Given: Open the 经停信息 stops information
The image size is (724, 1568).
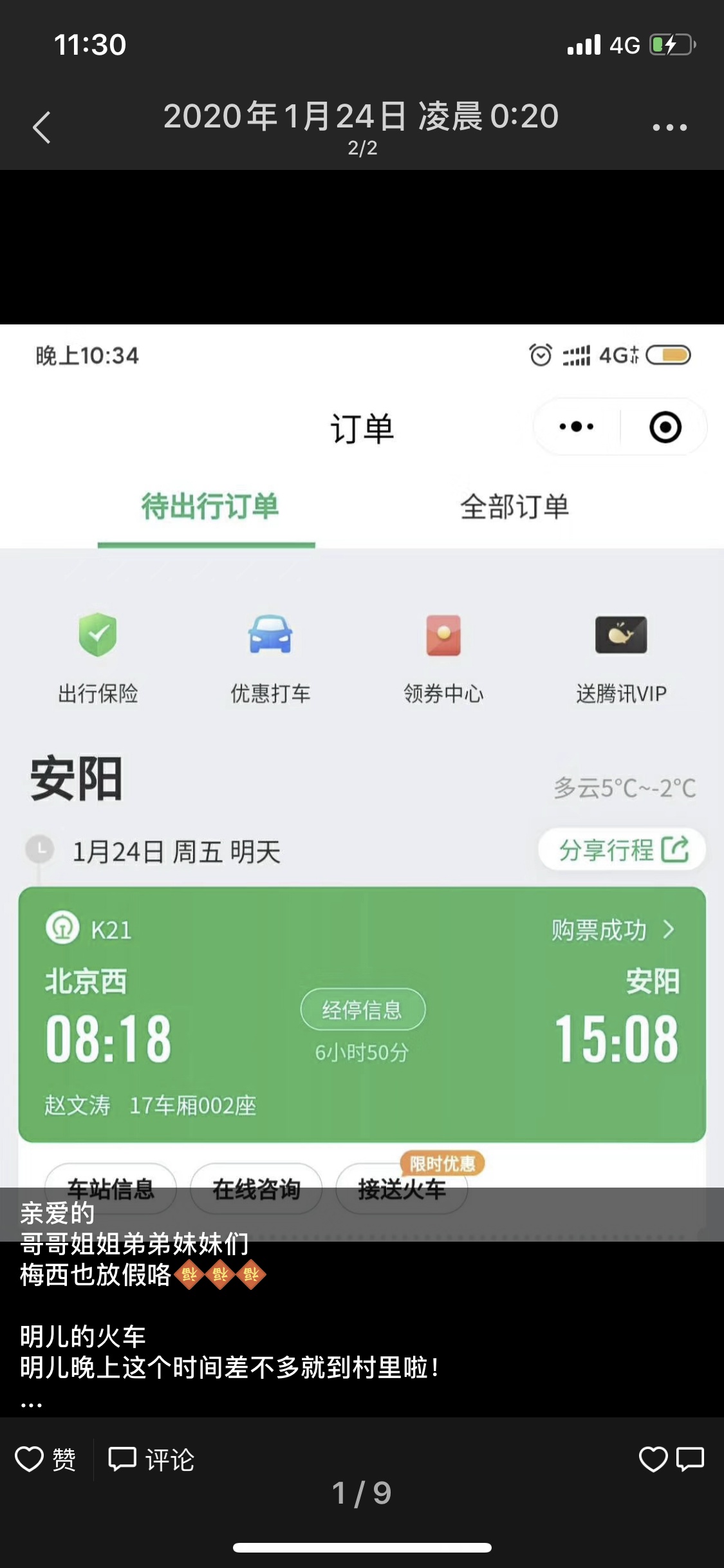Looking at the screenshot, I should [x=362, y=1008].
